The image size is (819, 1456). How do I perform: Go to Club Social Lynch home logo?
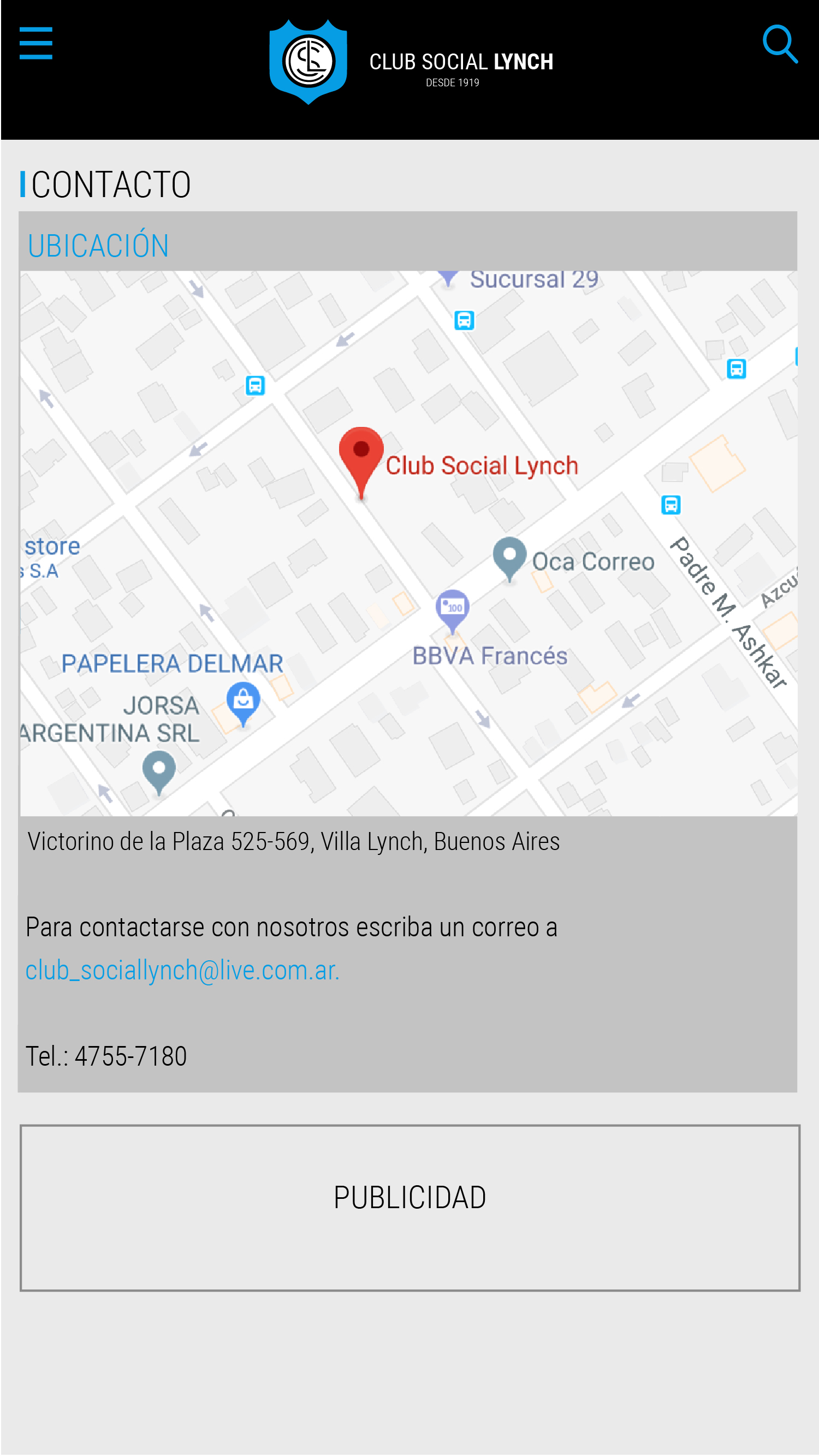point(308,62)
